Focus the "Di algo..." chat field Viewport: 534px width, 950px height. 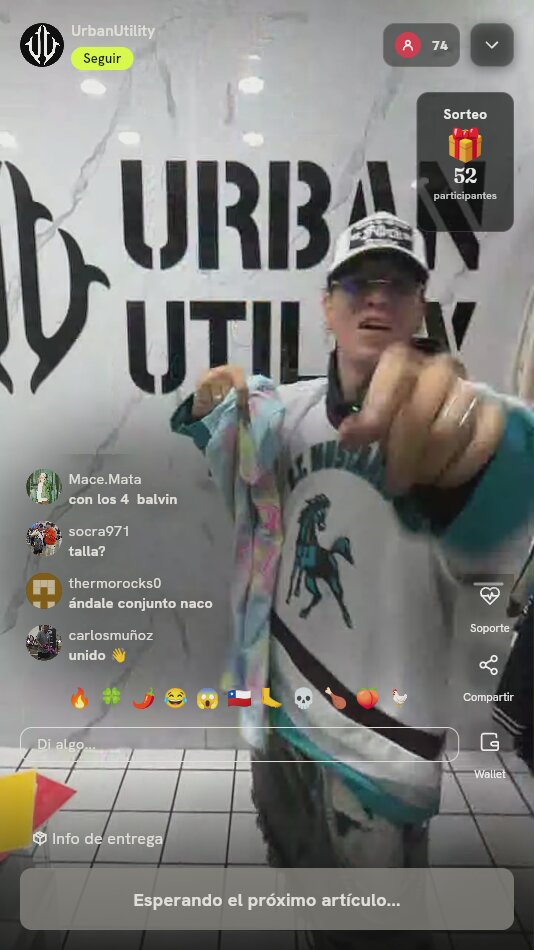[239, 744]
